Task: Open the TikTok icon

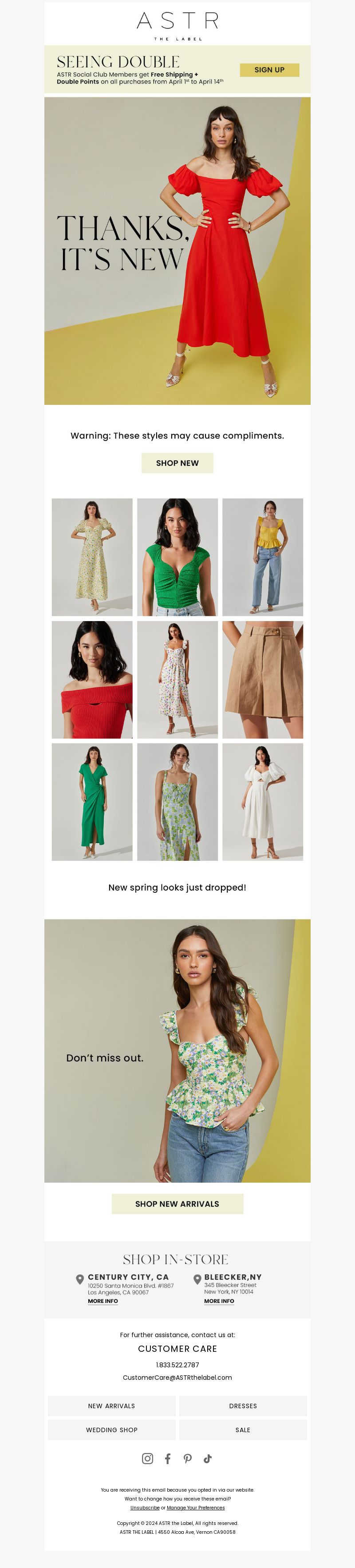Action: point(208,1458)
